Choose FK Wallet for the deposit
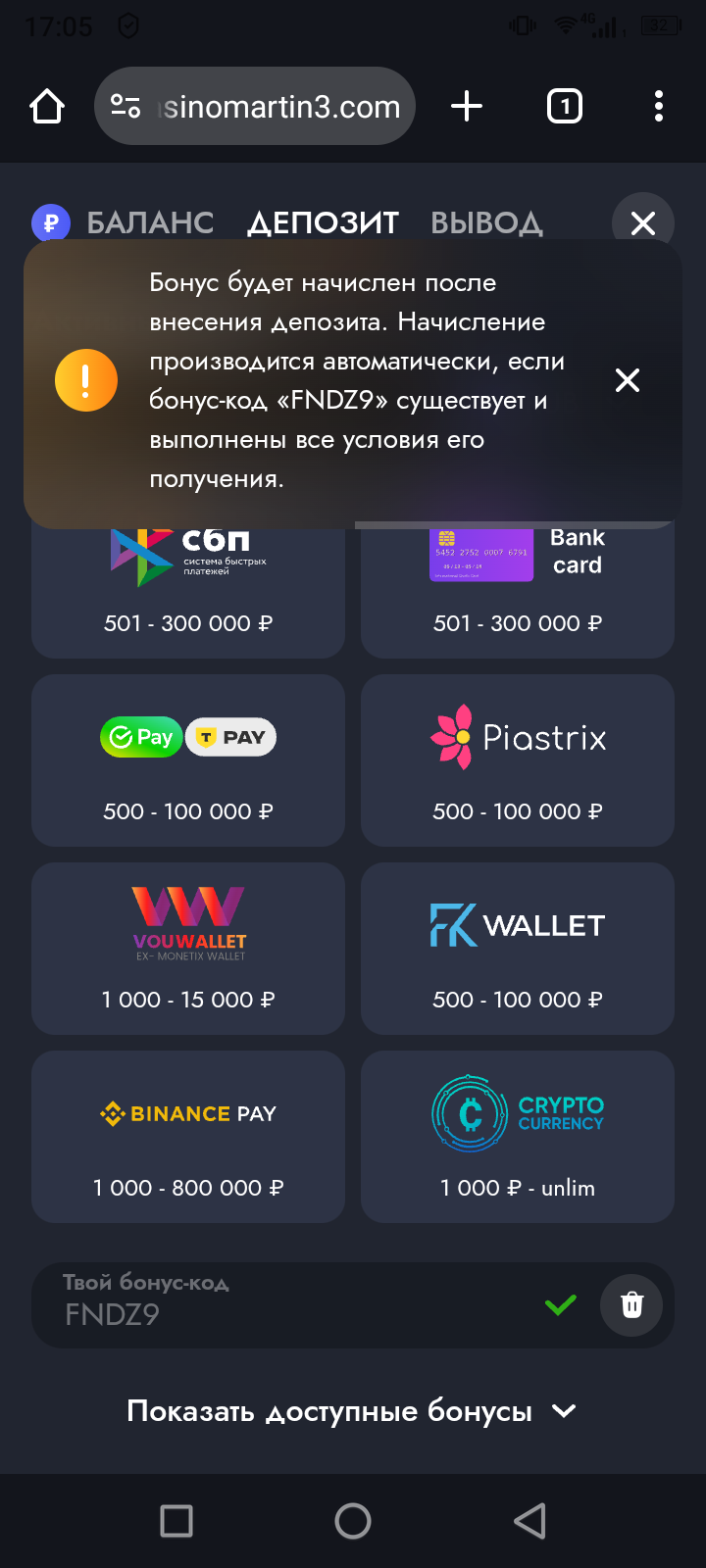The image size is (706, 1568). (x=518, y=949)
